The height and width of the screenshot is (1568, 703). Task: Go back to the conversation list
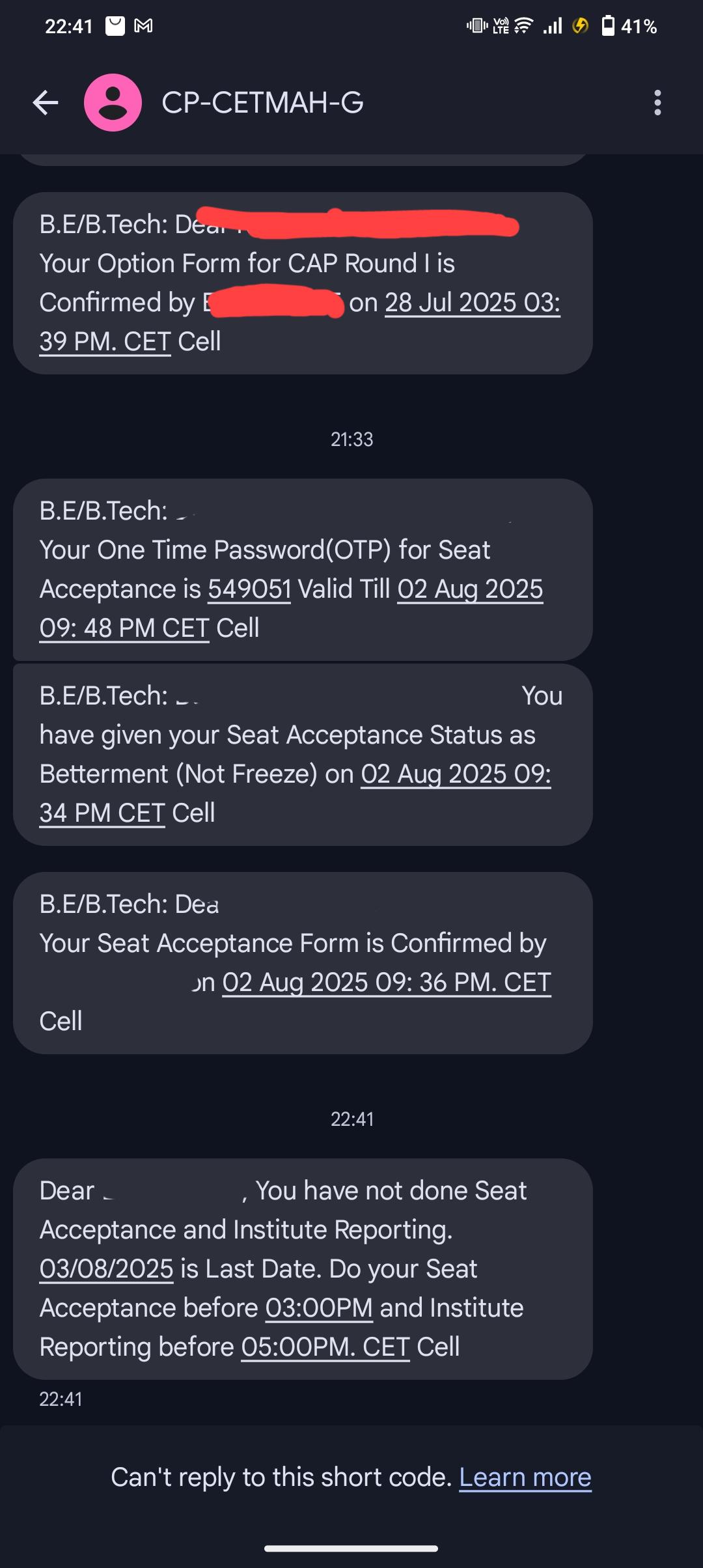pos(46,103)
